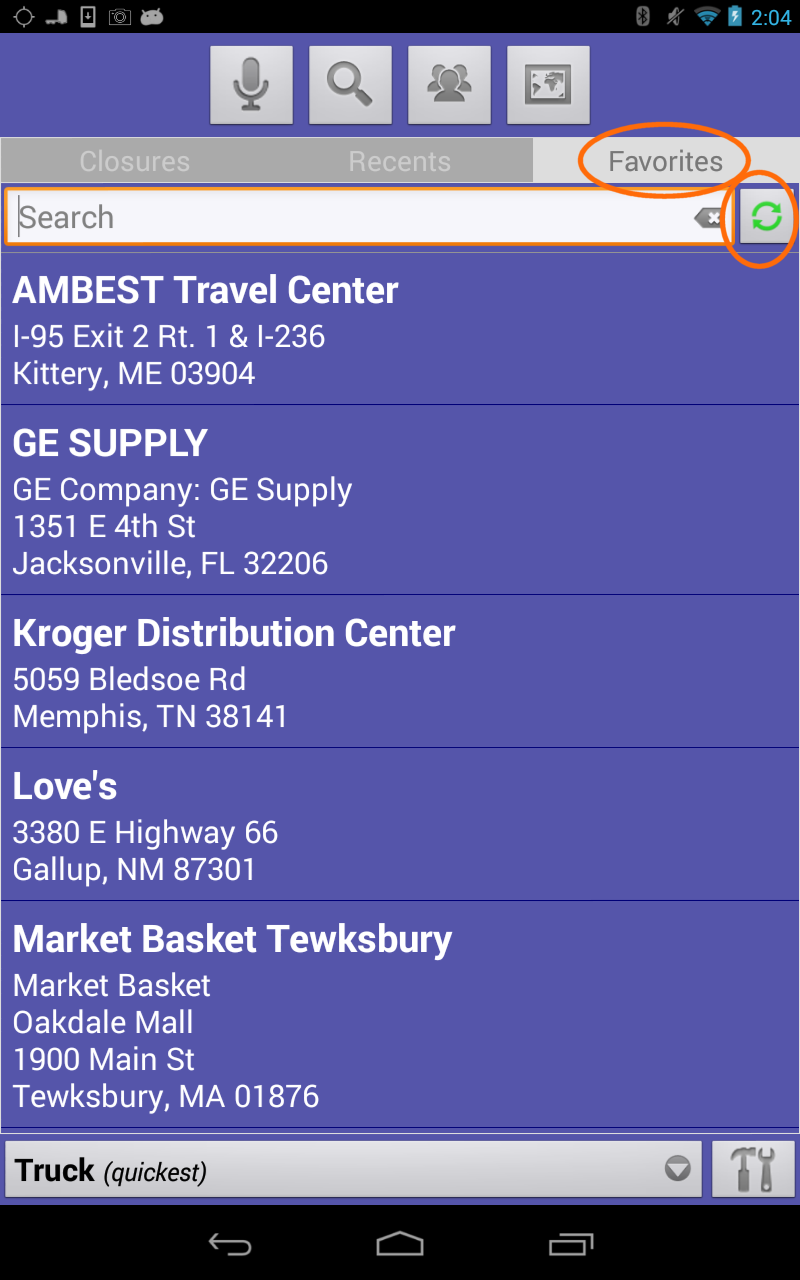Select the Favorites tab

point(663,160)
